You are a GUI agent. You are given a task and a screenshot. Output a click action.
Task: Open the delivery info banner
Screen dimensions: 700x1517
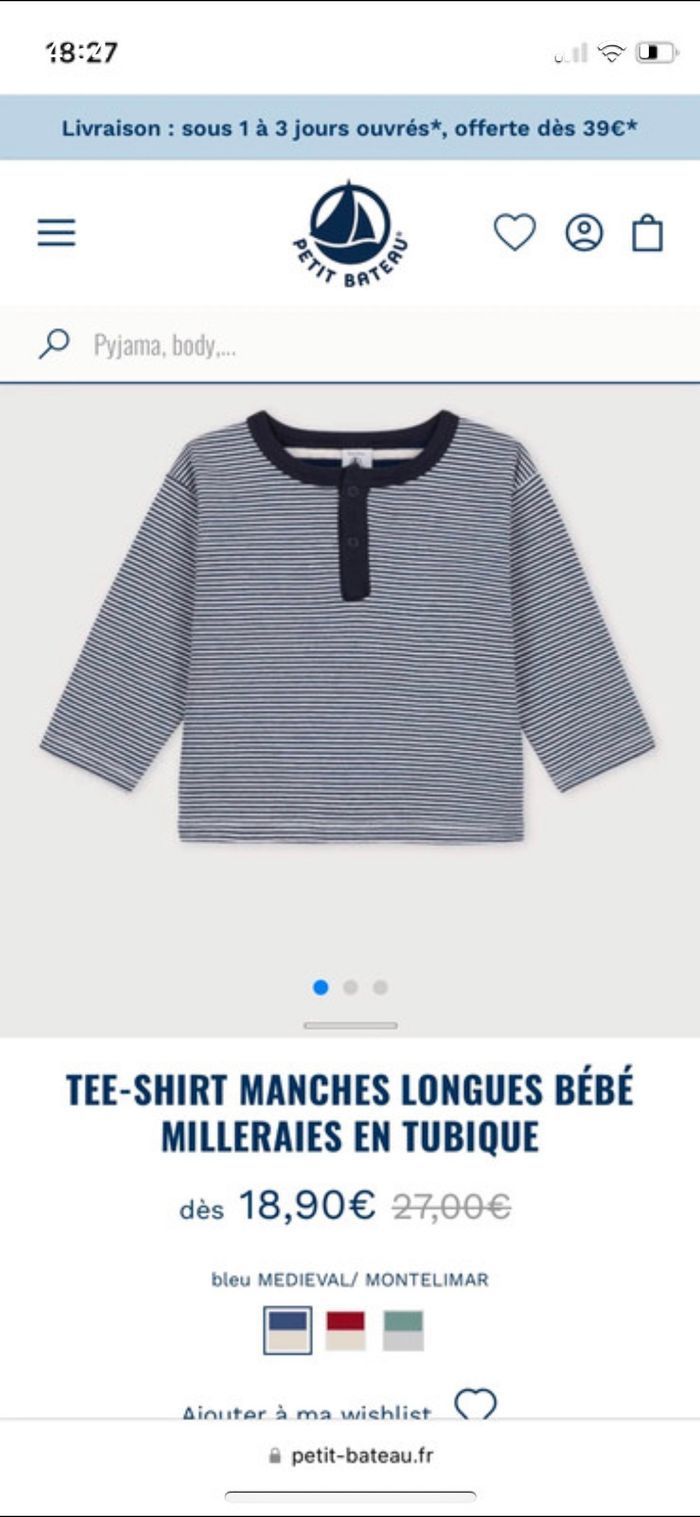[350, 128]
